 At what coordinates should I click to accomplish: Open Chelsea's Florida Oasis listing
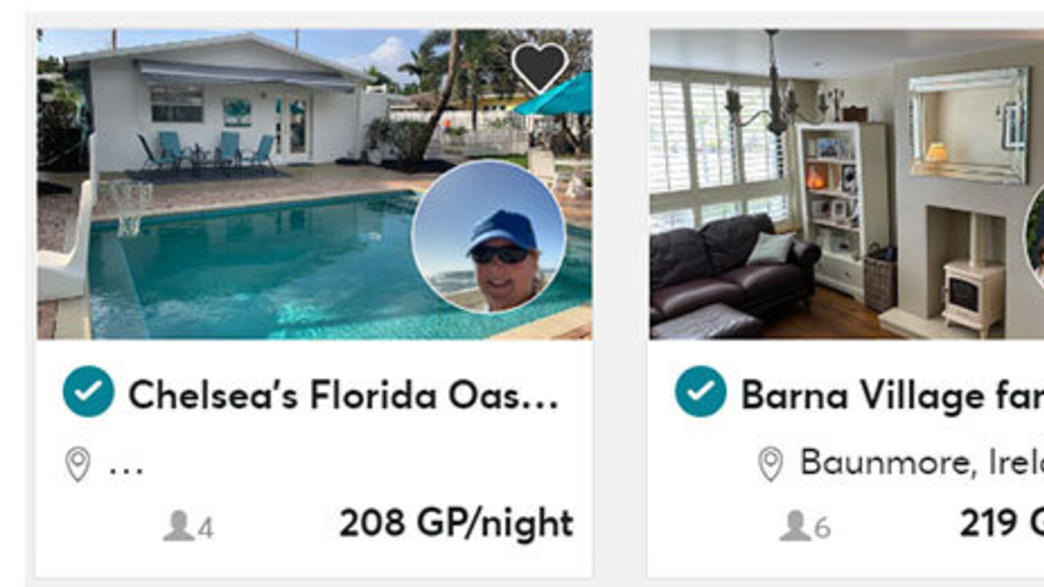[342, 395]
